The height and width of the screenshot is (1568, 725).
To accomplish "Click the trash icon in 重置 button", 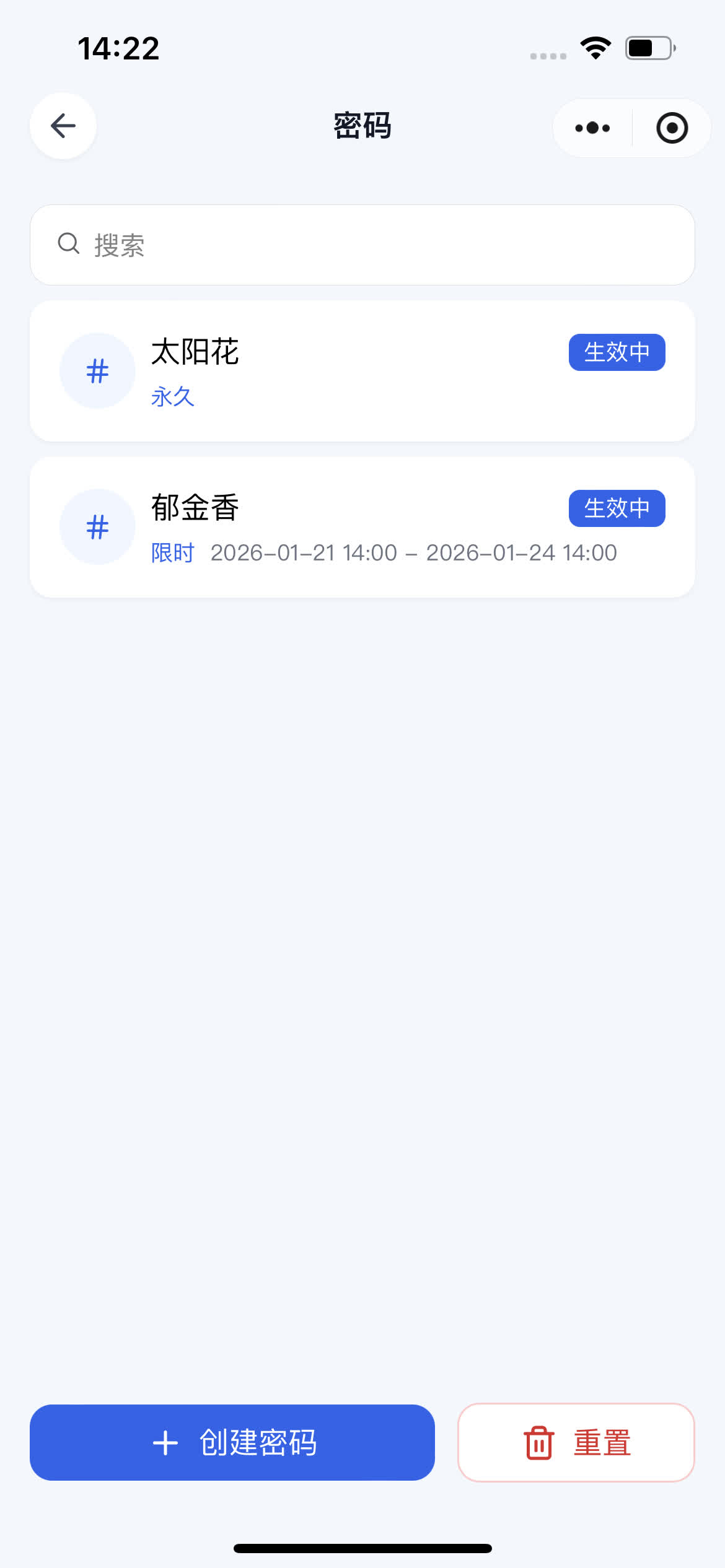I will click(537, 1444).
